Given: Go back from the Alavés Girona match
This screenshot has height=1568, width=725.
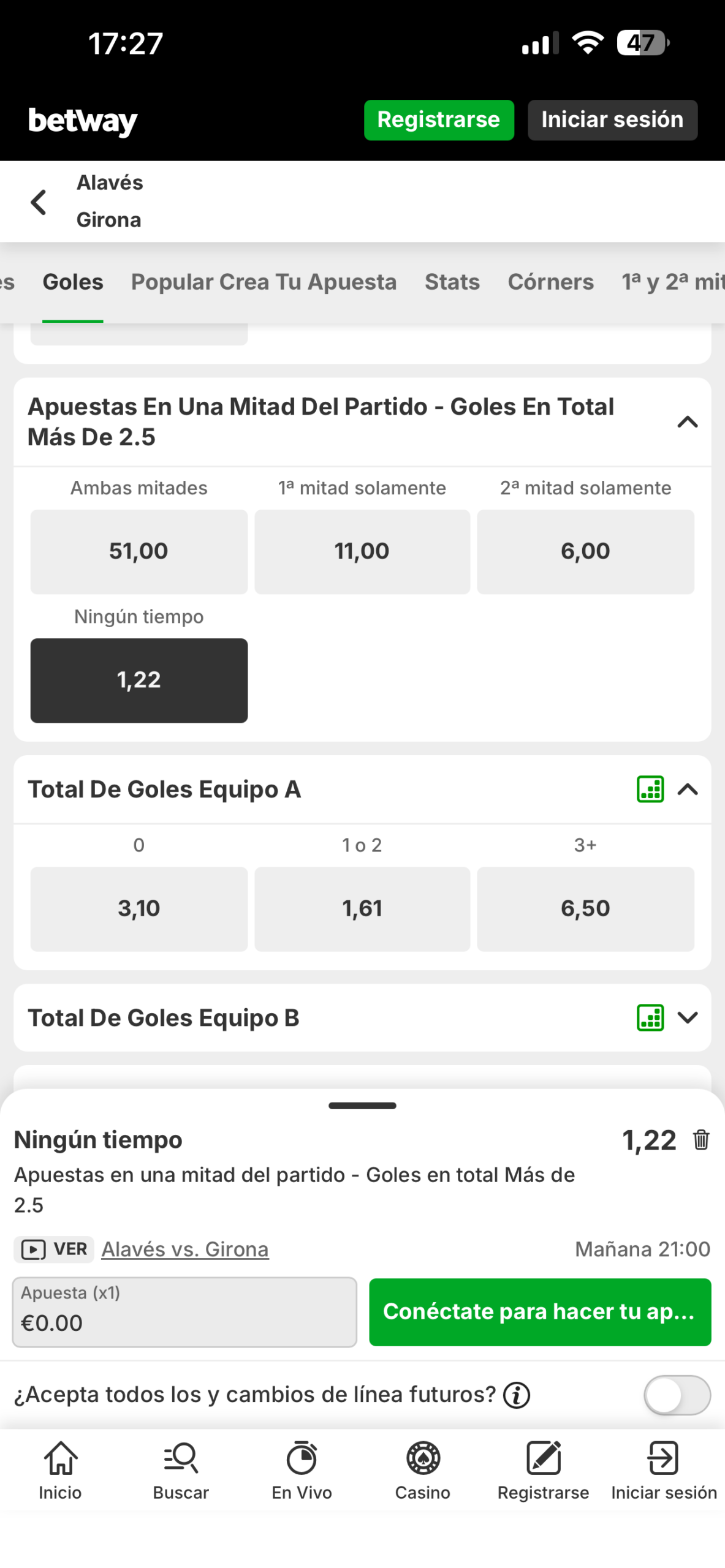Looking at the screenshot, I should point(38,202).
